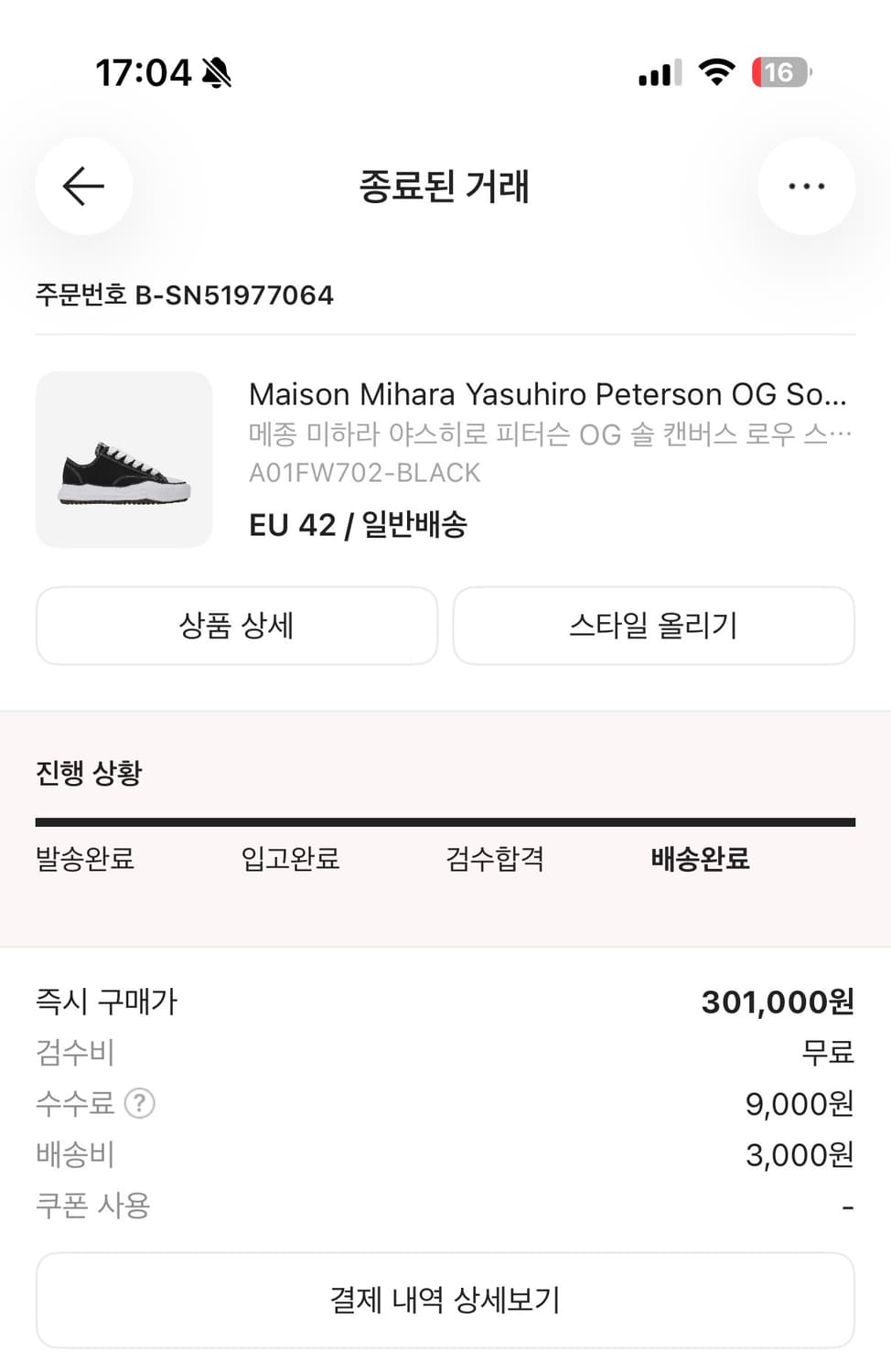The image size is (891, 1372).
Task: Open the more options (...) menu
Action: pos(806,186)
